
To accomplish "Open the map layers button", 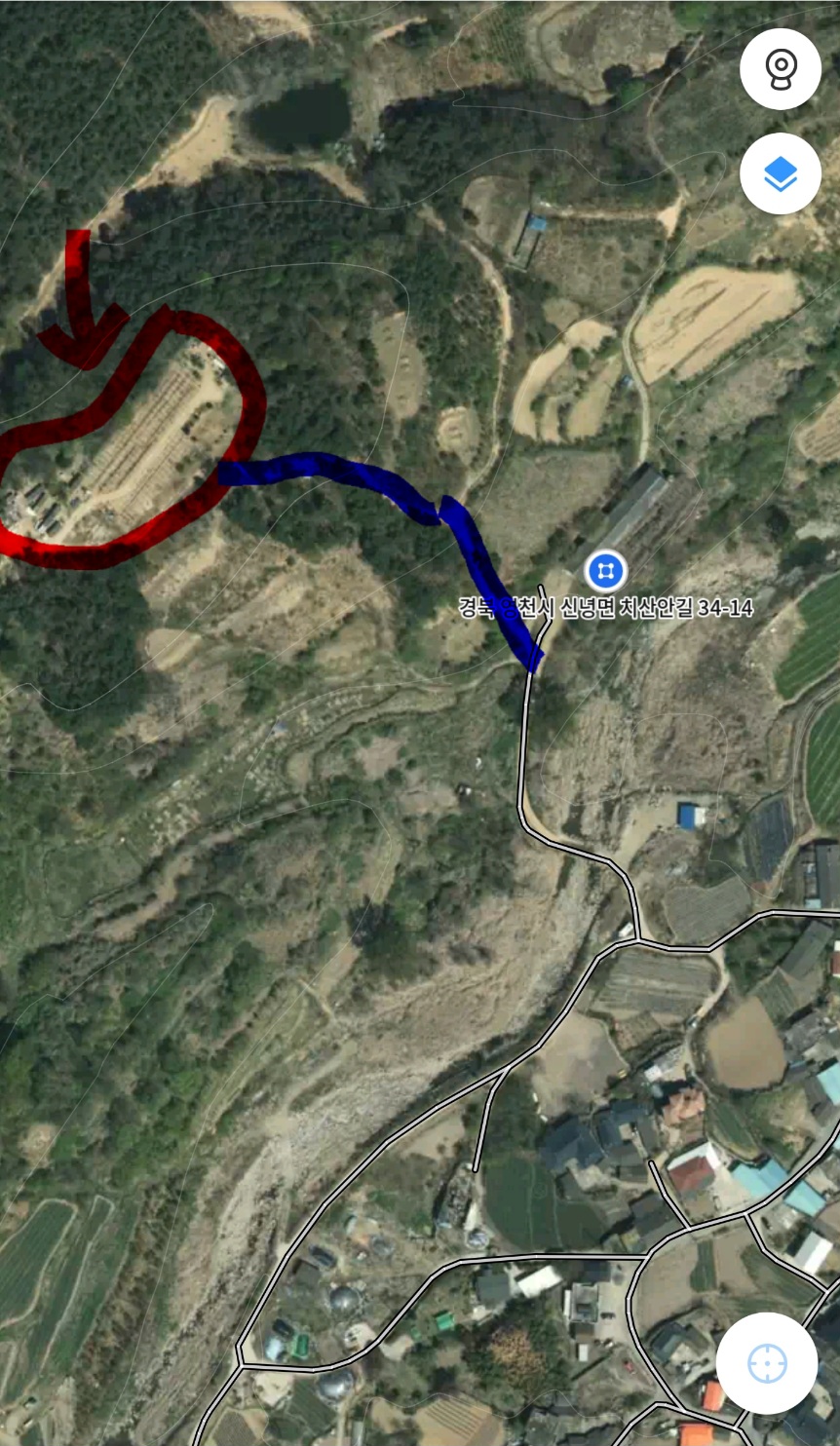I will tap(780, 174).
